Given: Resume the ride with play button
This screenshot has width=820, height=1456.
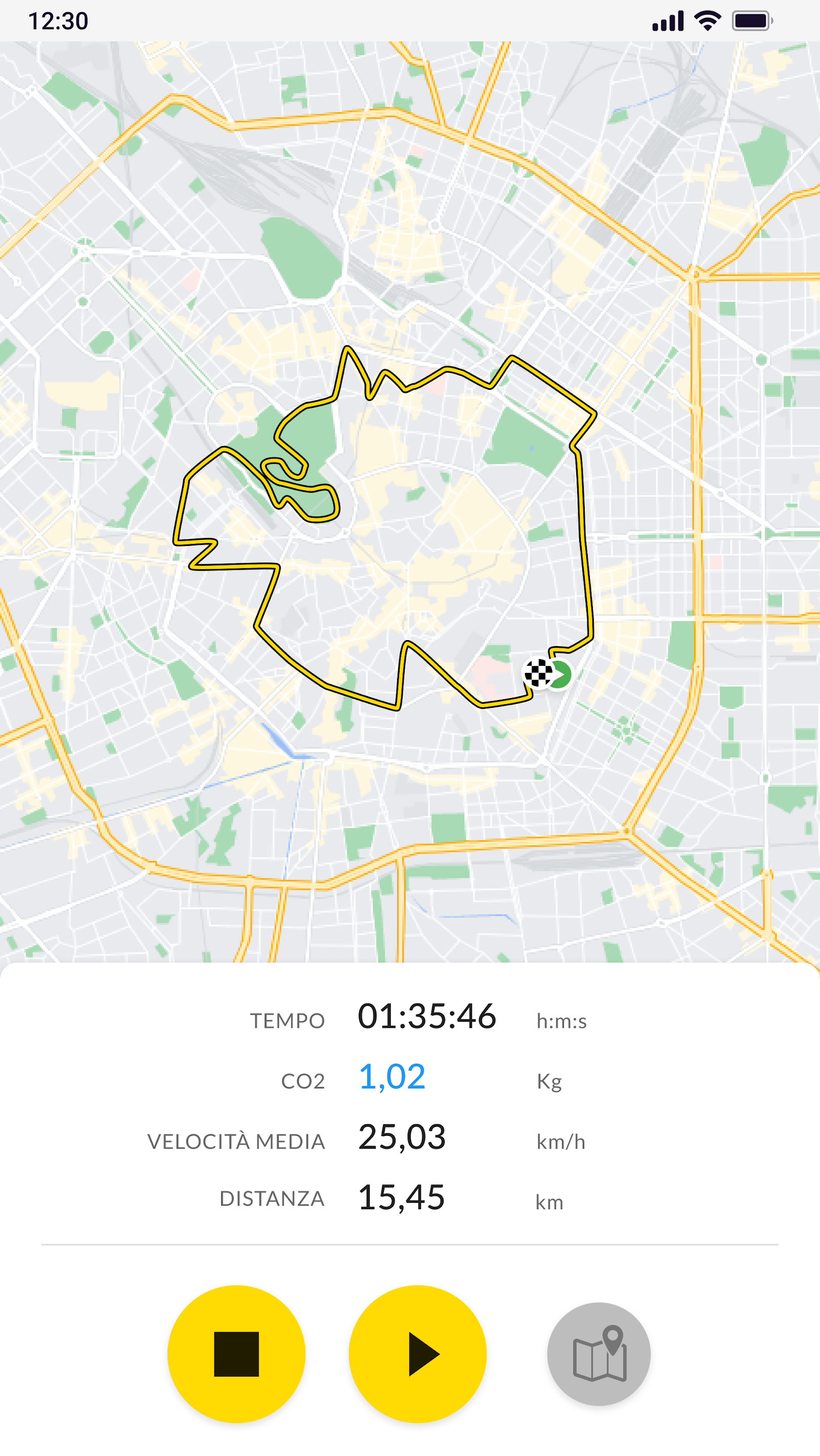Looking at the screenshot, I should pos(417,1354).
